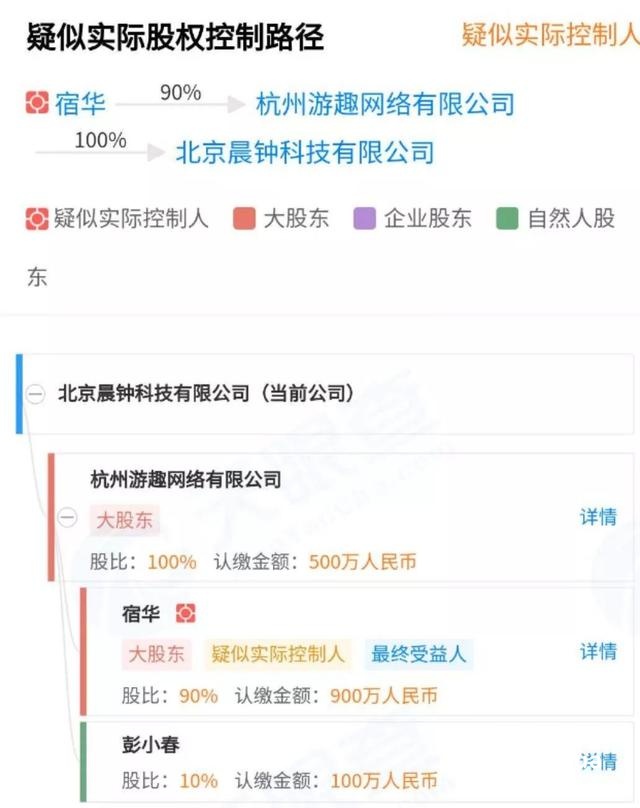Open the 杭州游趣网络有限公司 link in the control path

pyautogui.click(x=385, y=103)
